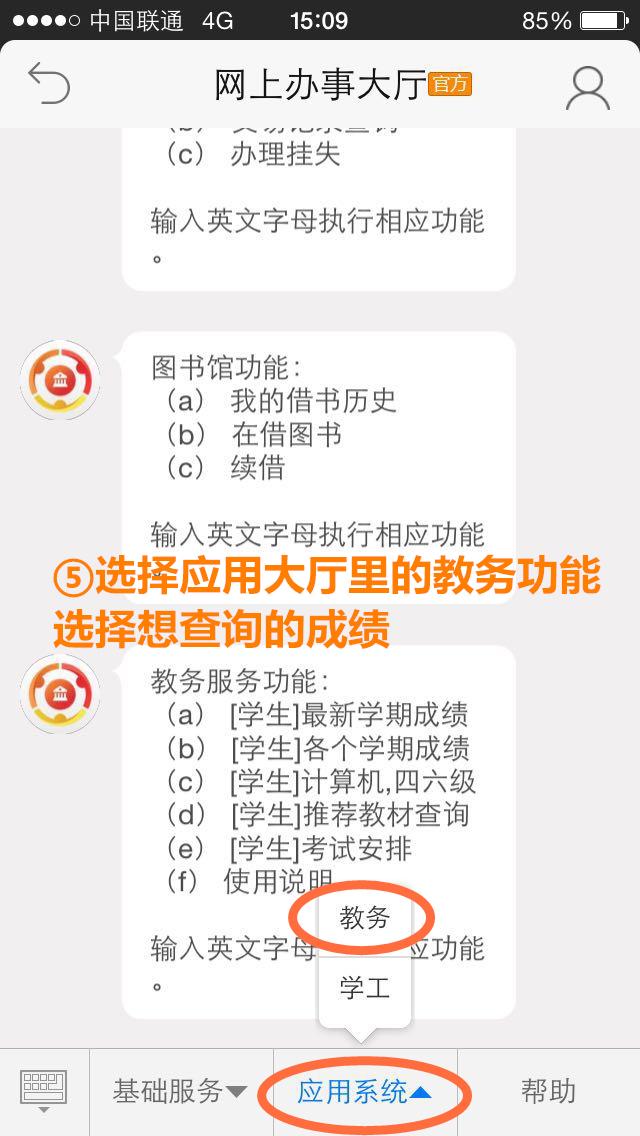Select 教务 from the popup menu
Viewport: 640px width, 1136px height.
click(x=364, y=918)
